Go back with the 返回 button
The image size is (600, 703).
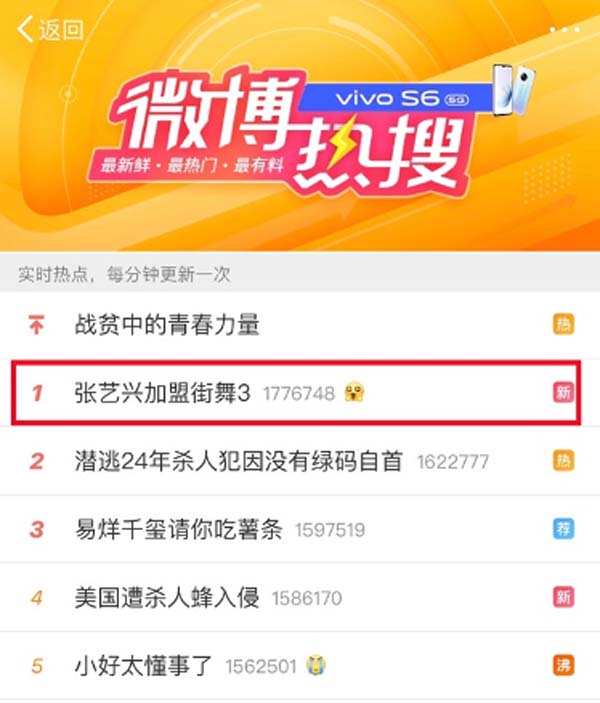coord(50,30)
